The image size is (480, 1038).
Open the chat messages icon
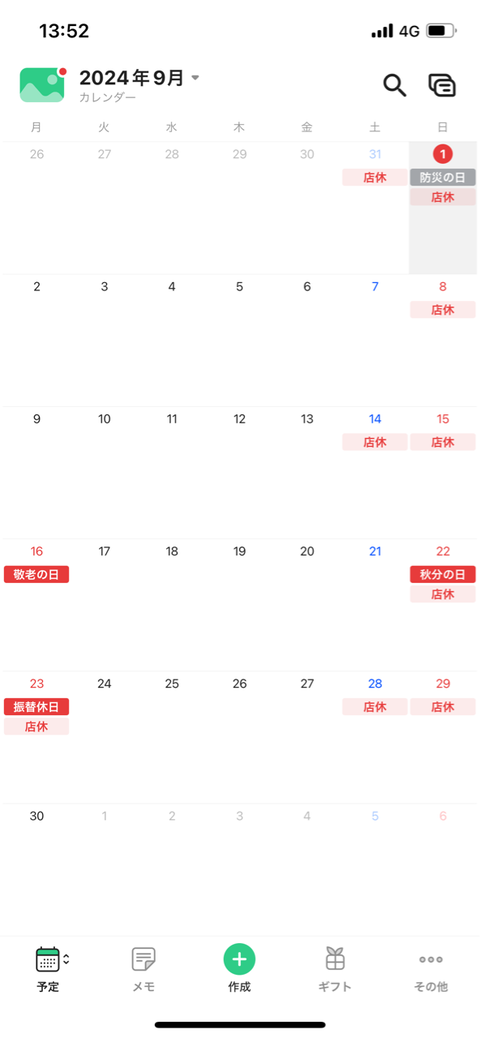pyautogui.click(x=442, y=85)
